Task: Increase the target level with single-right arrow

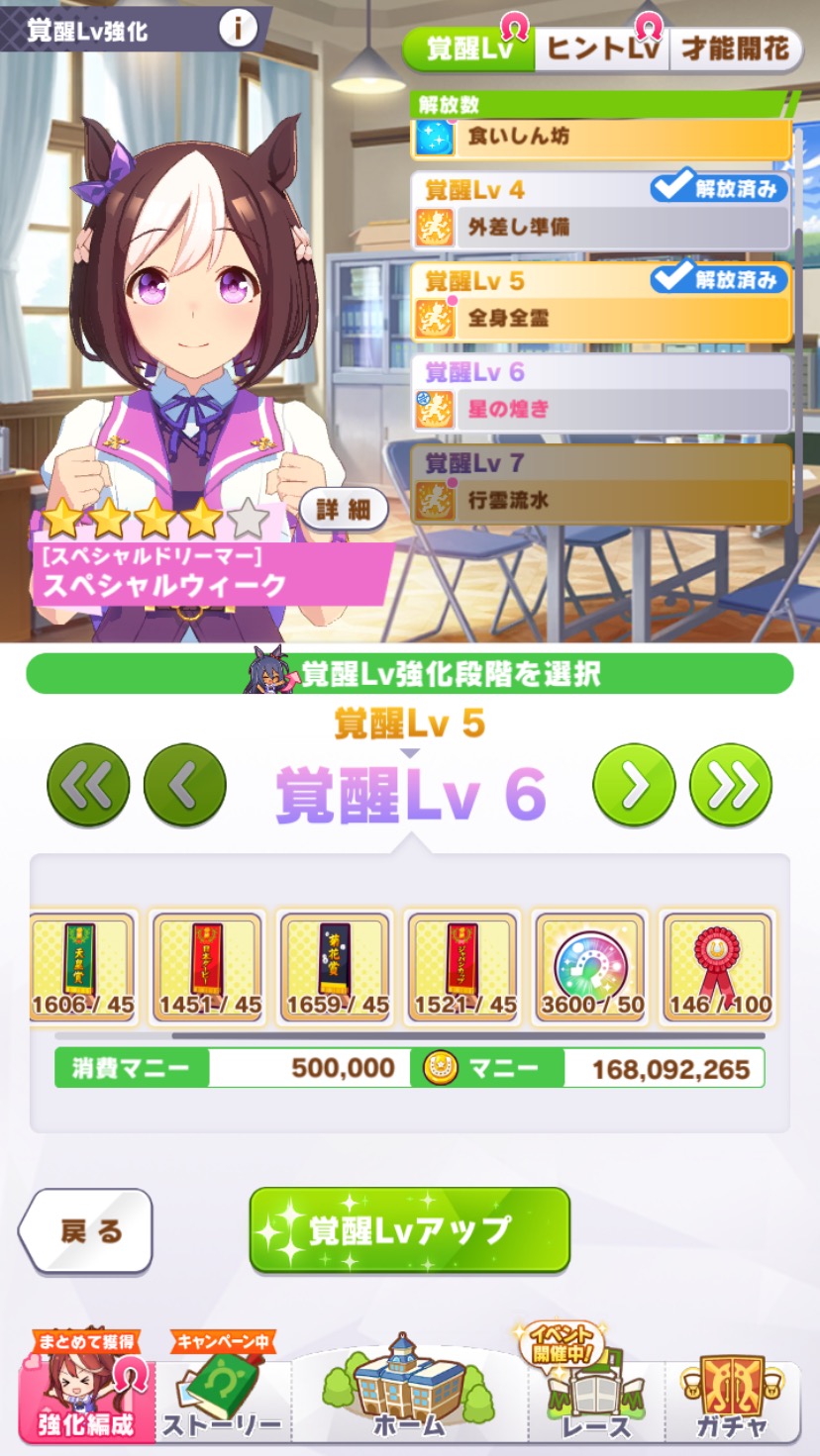Action: 634,785
